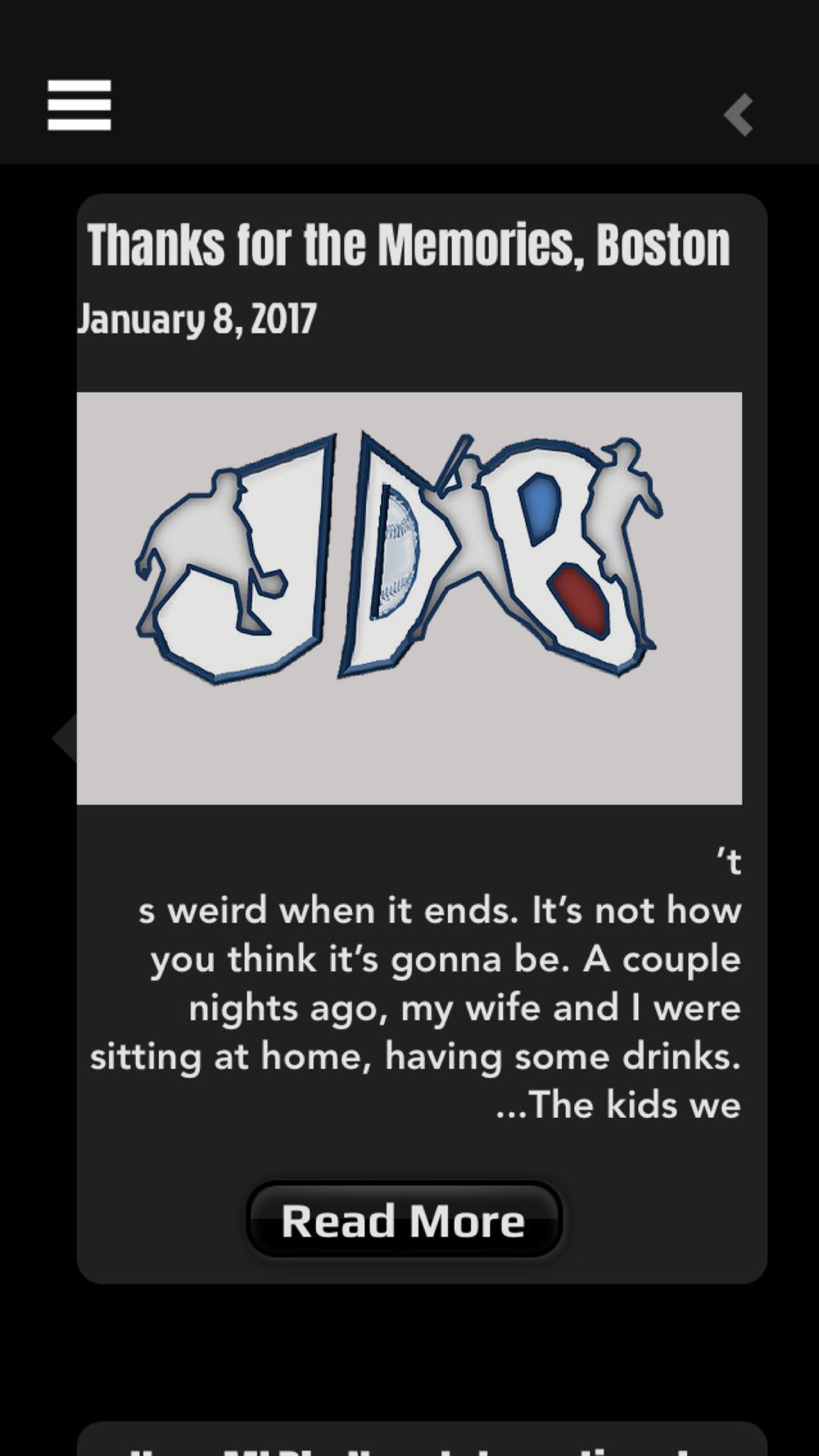Tap the back chevron in the header
Screen dimensions: 819x1456
tap(739, 115)
